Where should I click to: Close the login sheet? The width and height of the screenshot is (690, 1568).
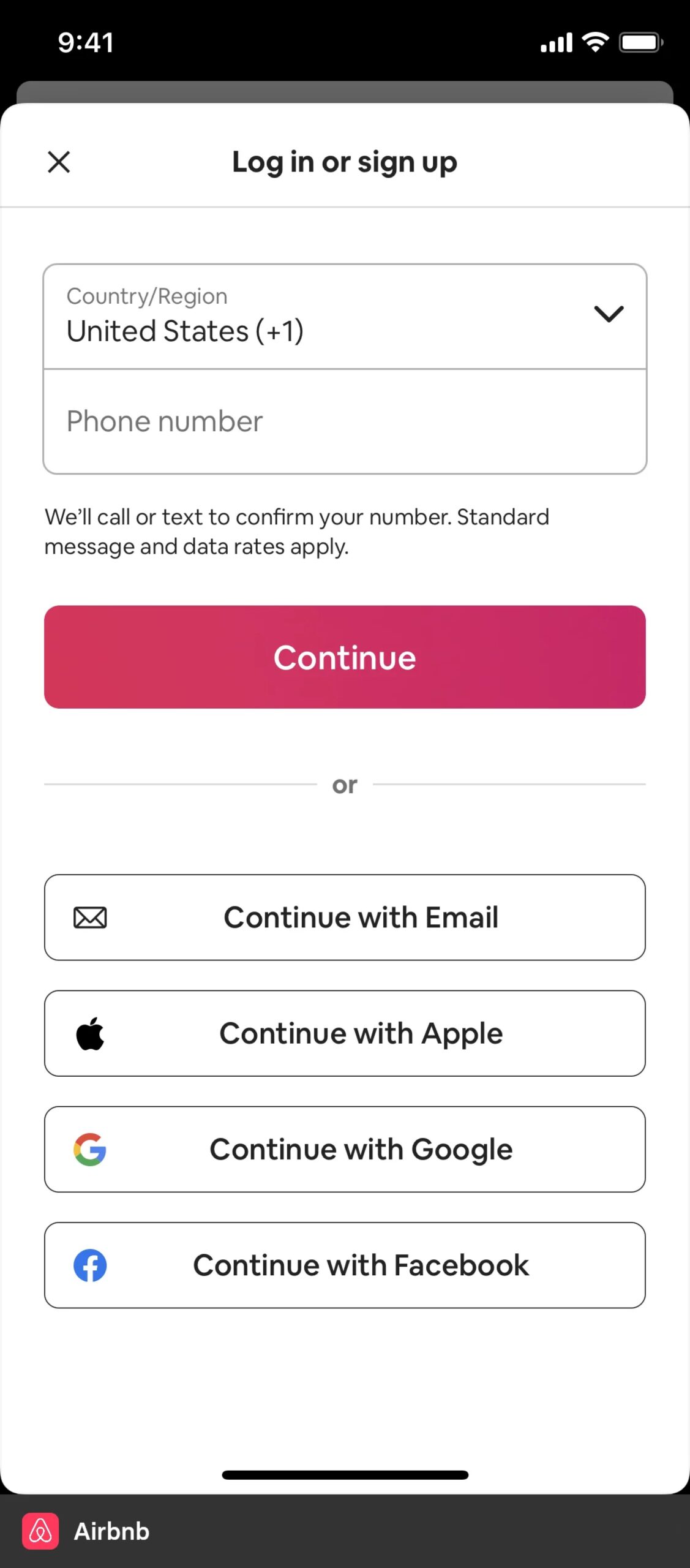coord(59,162)
